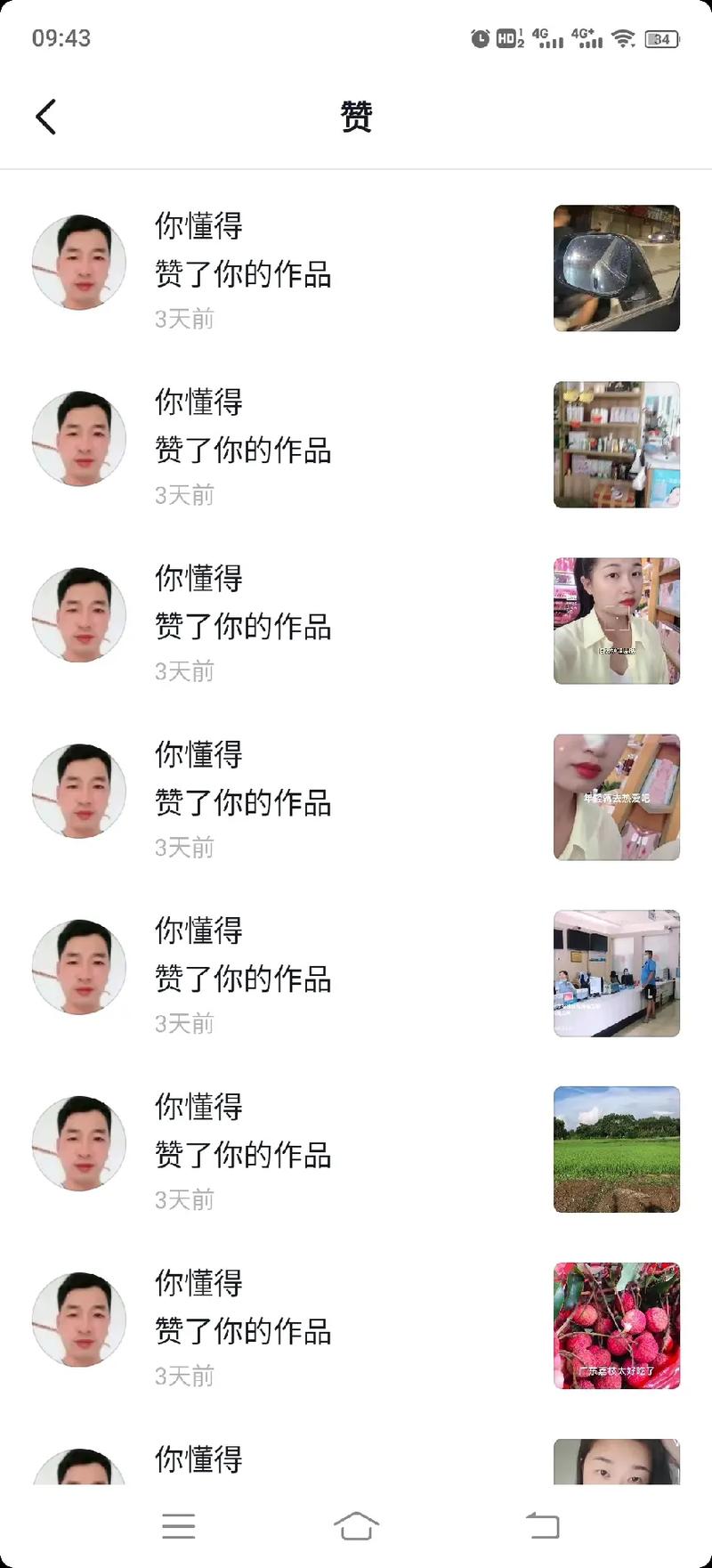This screenshot has height=1568, width=712.
Task: Tap the system back button in navigation bar
Action: click(542, 1524)
